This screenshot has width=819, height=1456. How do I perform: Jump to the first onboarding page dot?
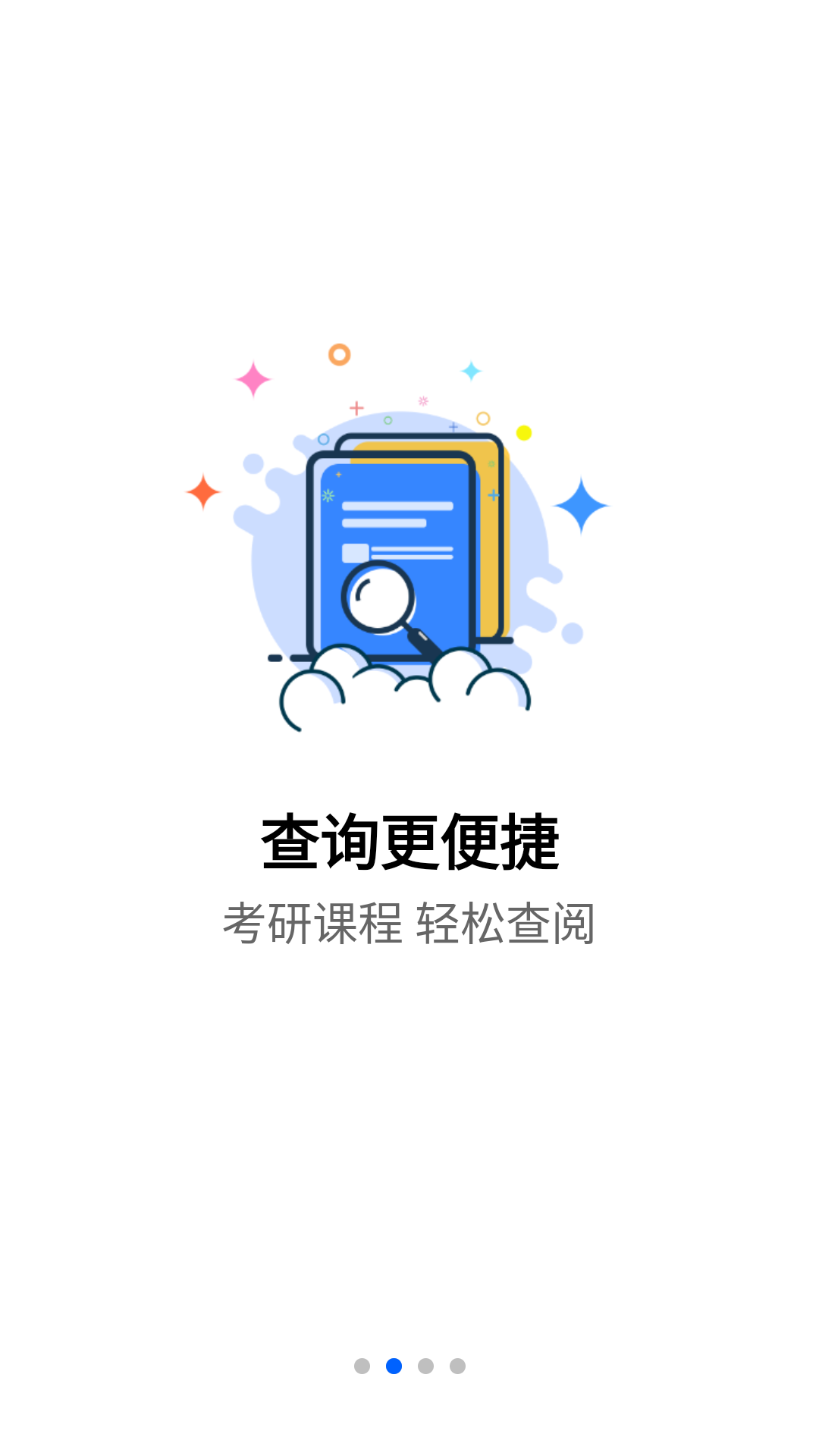click(362, 1366)
